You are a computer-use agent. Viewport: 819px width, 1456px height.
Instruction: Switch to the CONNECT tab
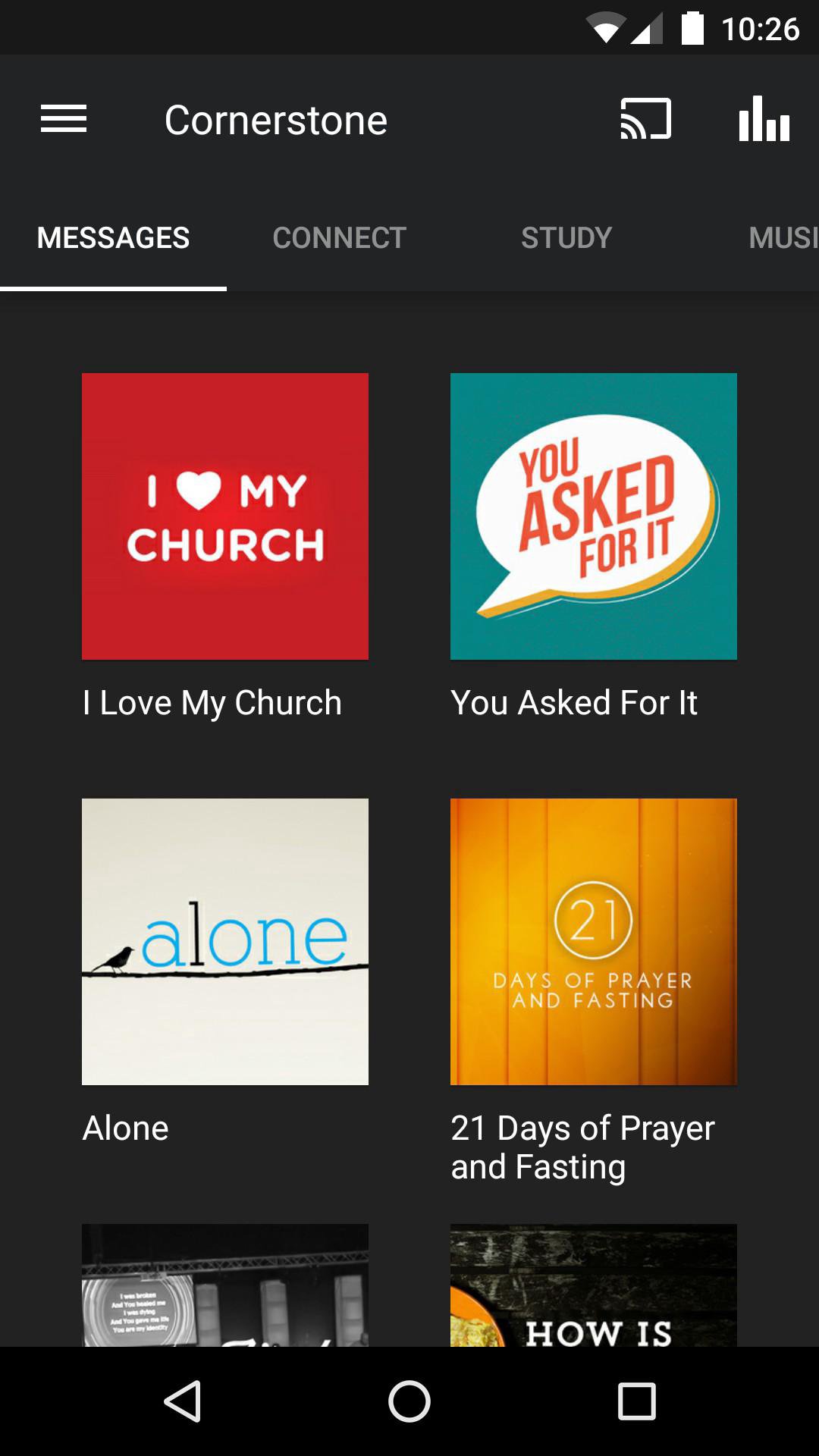[338, 237]
